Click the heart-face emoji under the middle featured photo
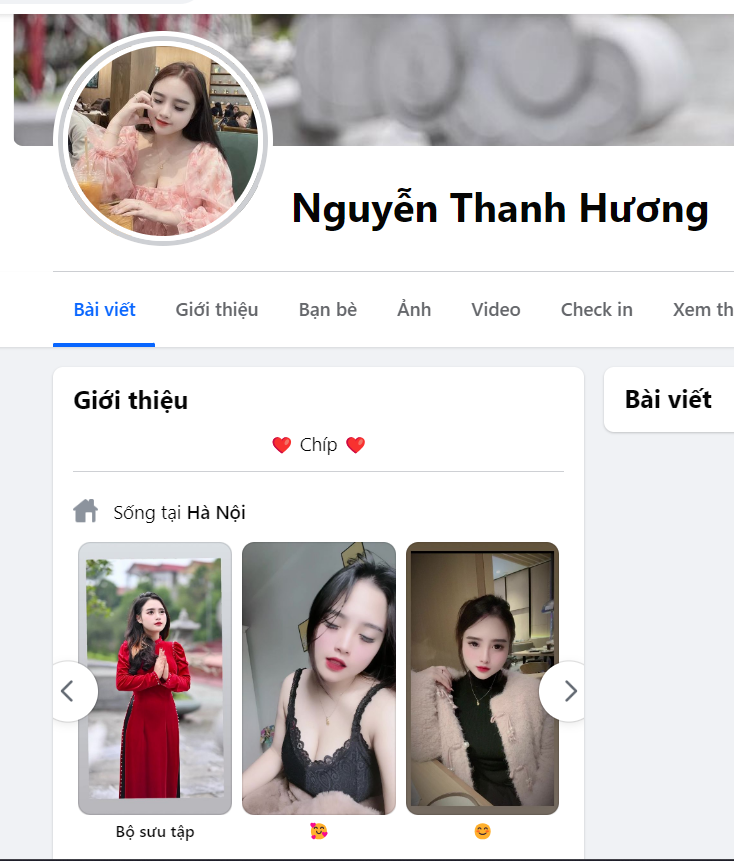 point(318,831)
